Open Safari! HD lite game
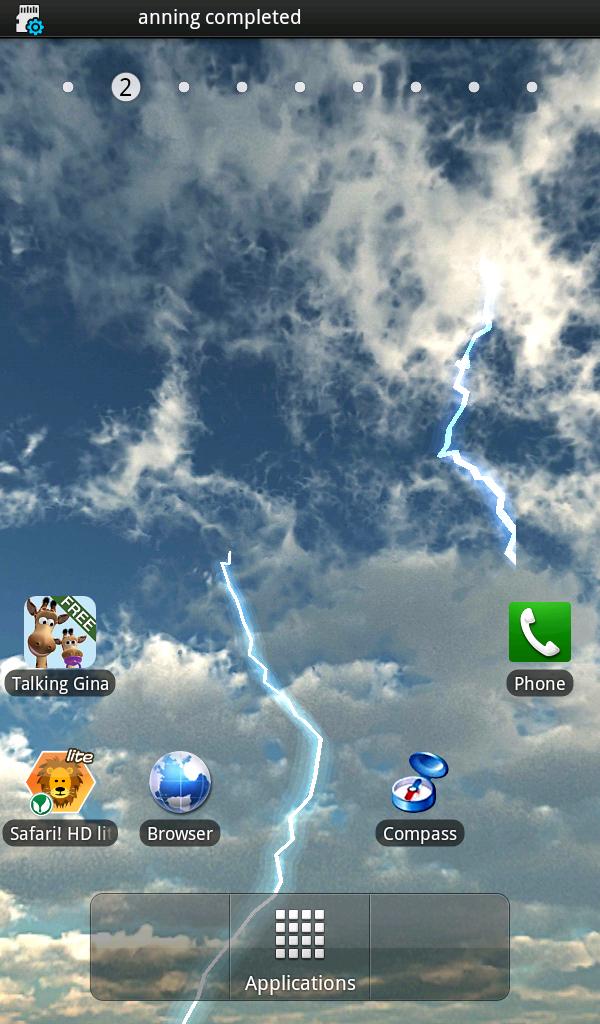This screenshot has width=600, height=1024. (x=60, y=783)
